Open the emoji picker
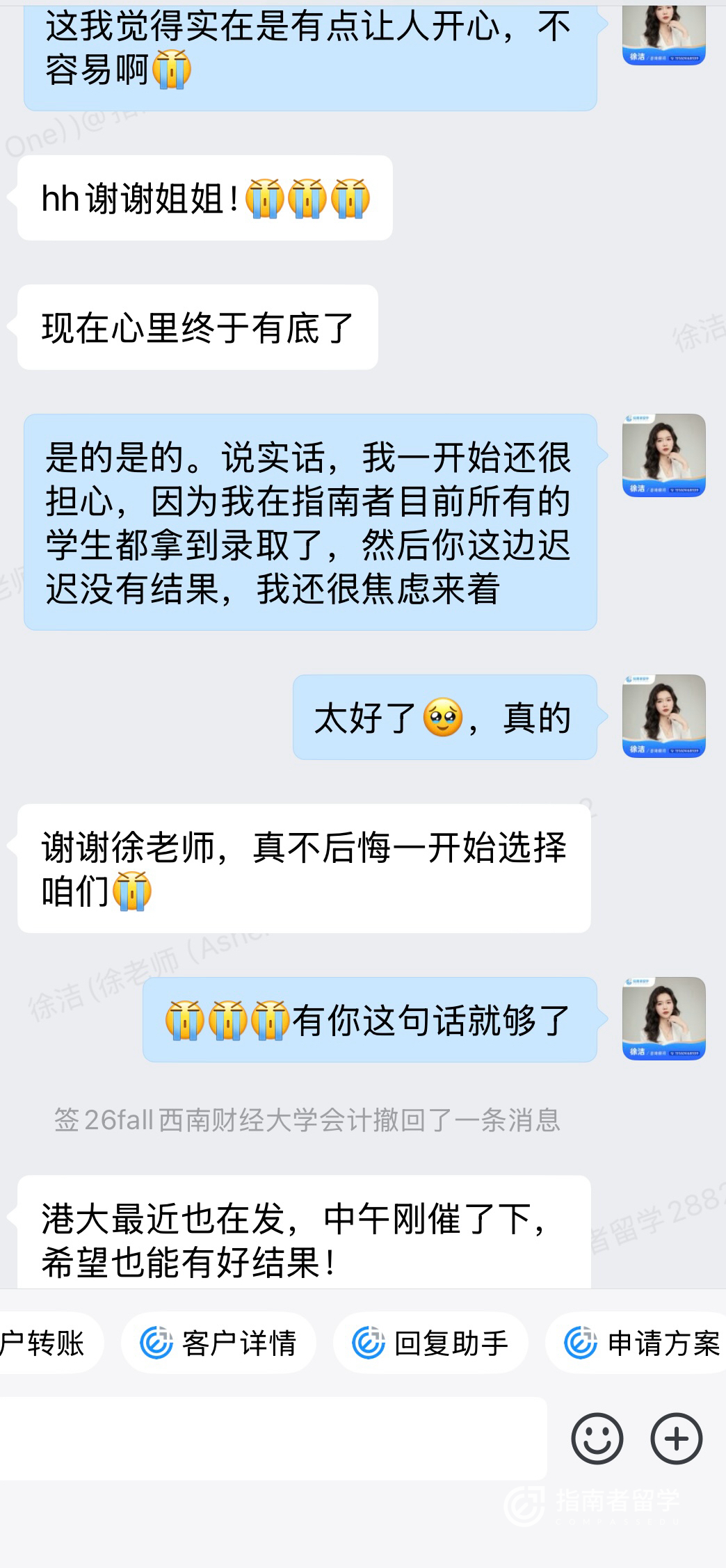The width and height of the screenshot is (726, 1568). click(x=597, y=1439)
